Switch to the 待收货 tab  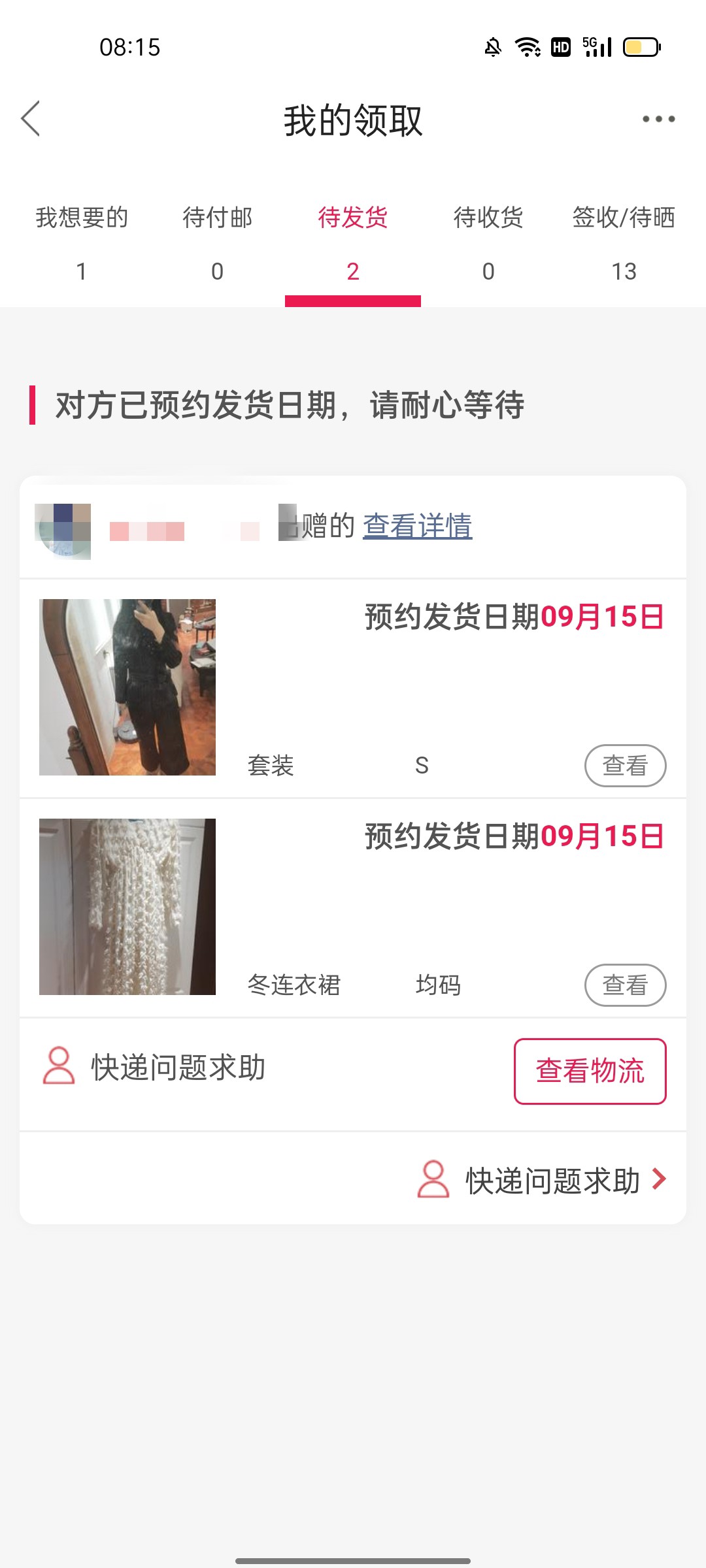(x=488, y=242)
